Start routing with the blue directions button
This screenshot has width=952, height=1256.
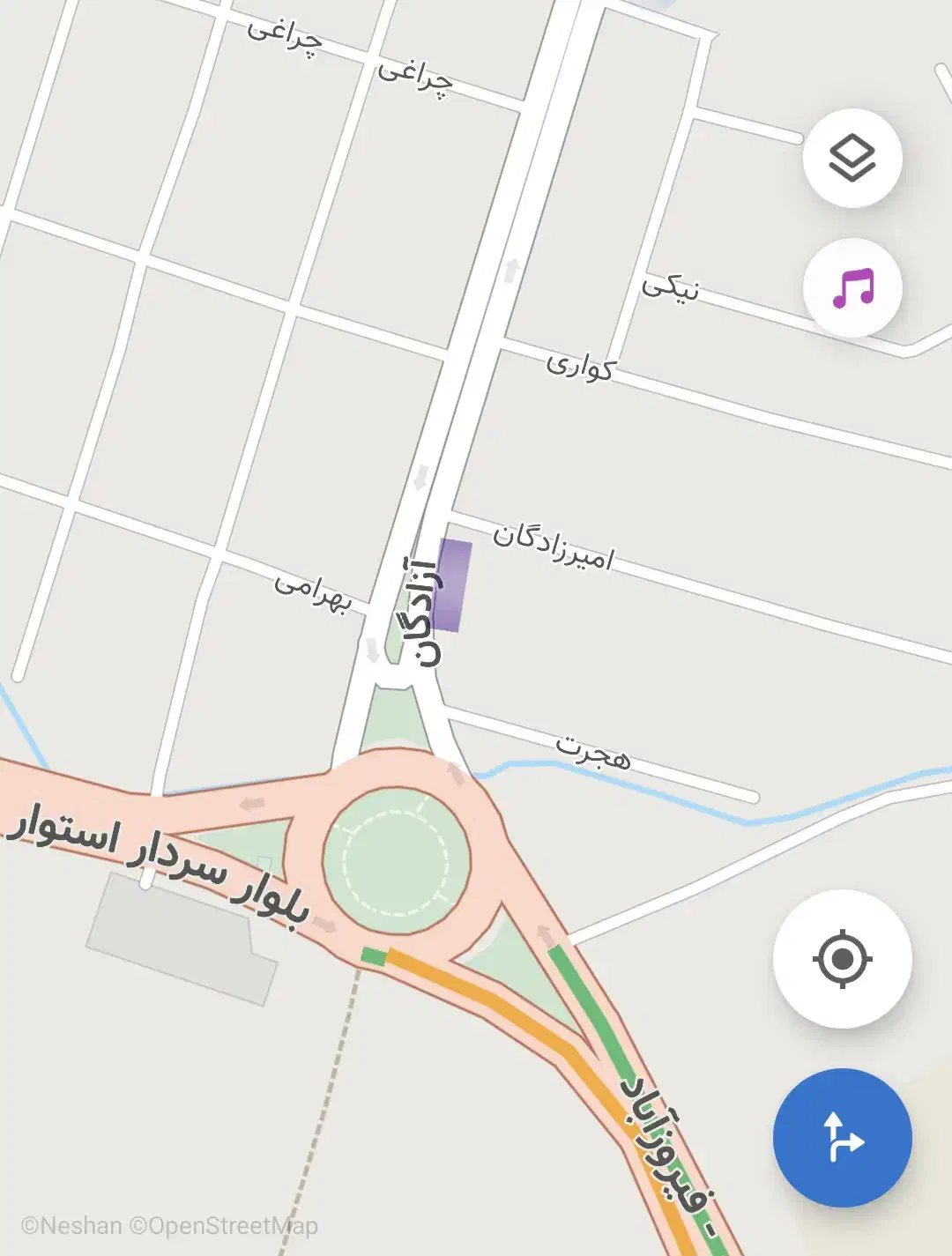842,1137
